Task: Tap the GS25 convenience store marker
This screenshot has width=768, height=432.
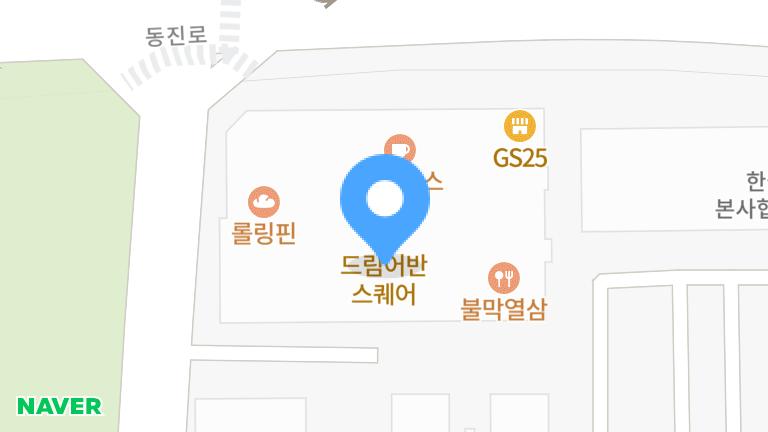Action: (519, 126)
